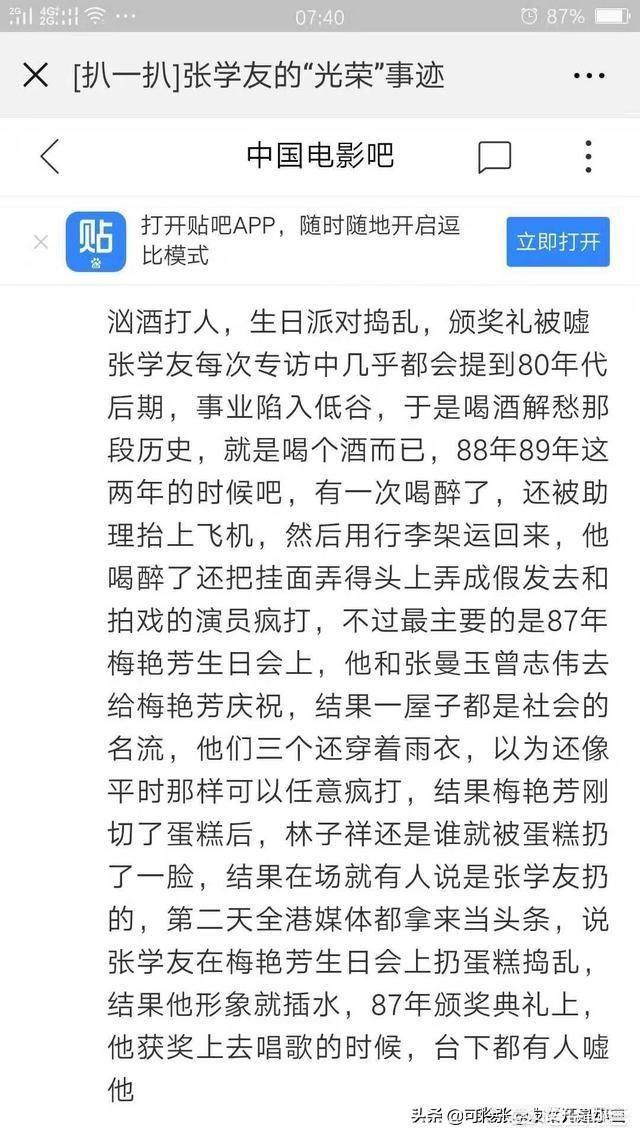Viewport: 640px width, 1138px height.
Task: Close the web page with the X icon
Action: [x=35, y=75]
